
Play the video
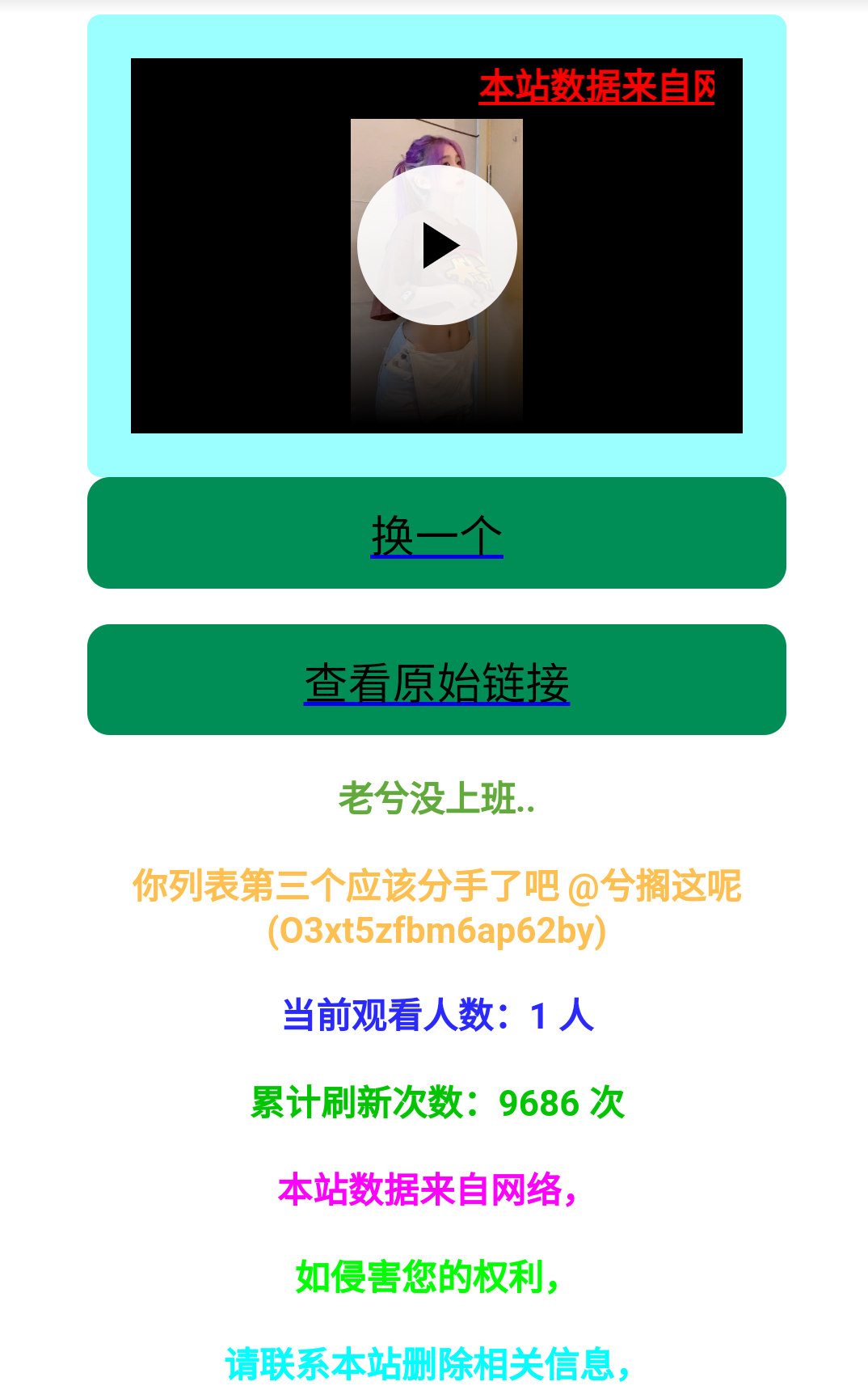coord(436,246)
